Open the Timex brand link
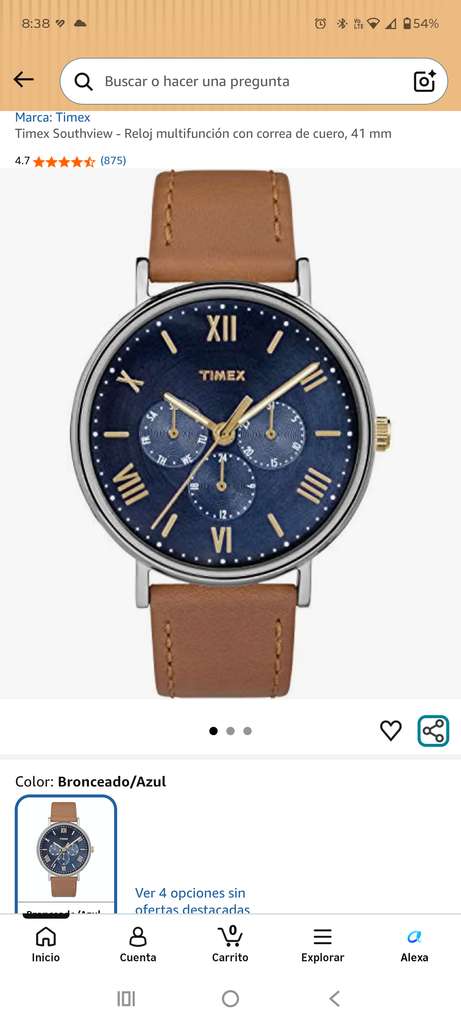Viewport: 461px width, 1024px height. [x=53, y=118]
